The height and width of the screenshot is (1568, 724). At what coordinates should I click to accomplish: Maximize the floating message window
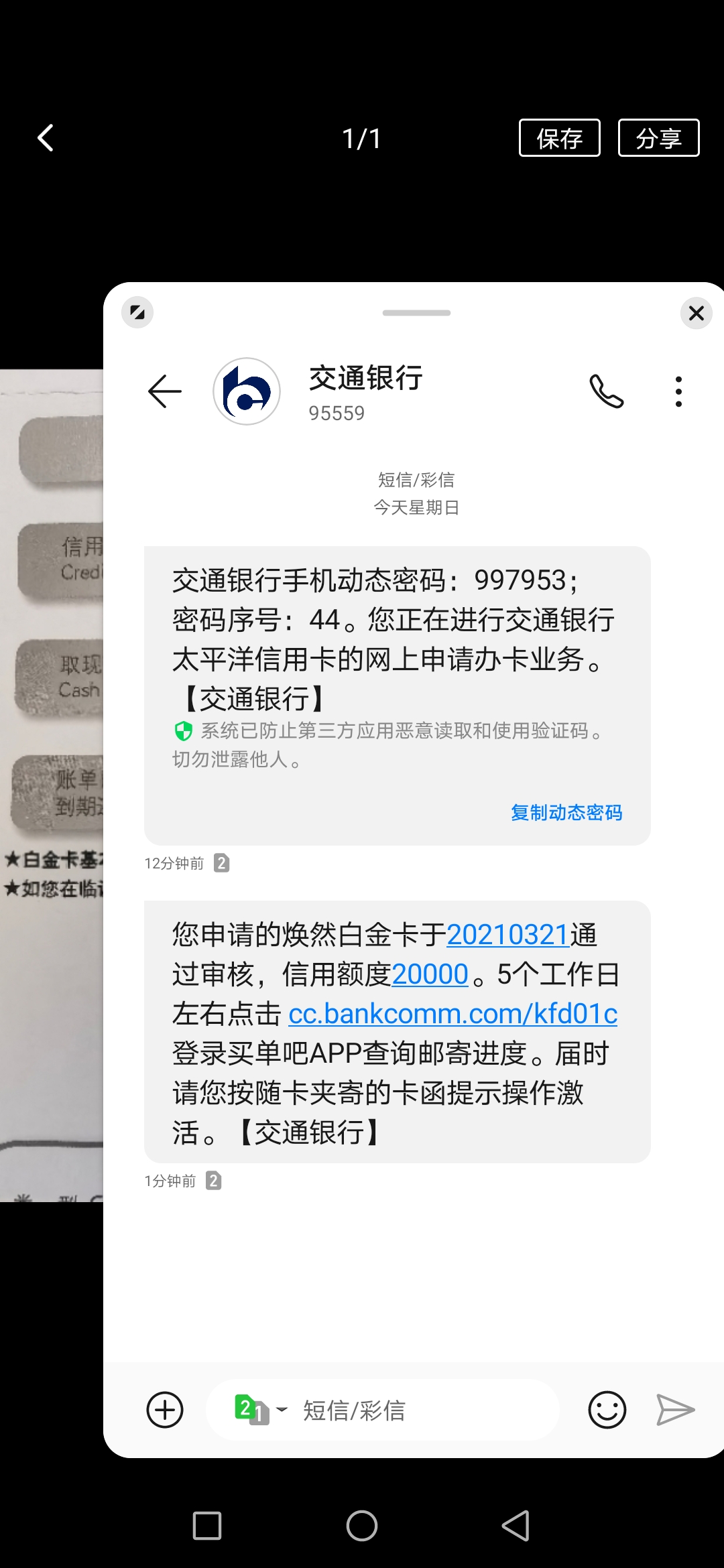pos(137,312)
